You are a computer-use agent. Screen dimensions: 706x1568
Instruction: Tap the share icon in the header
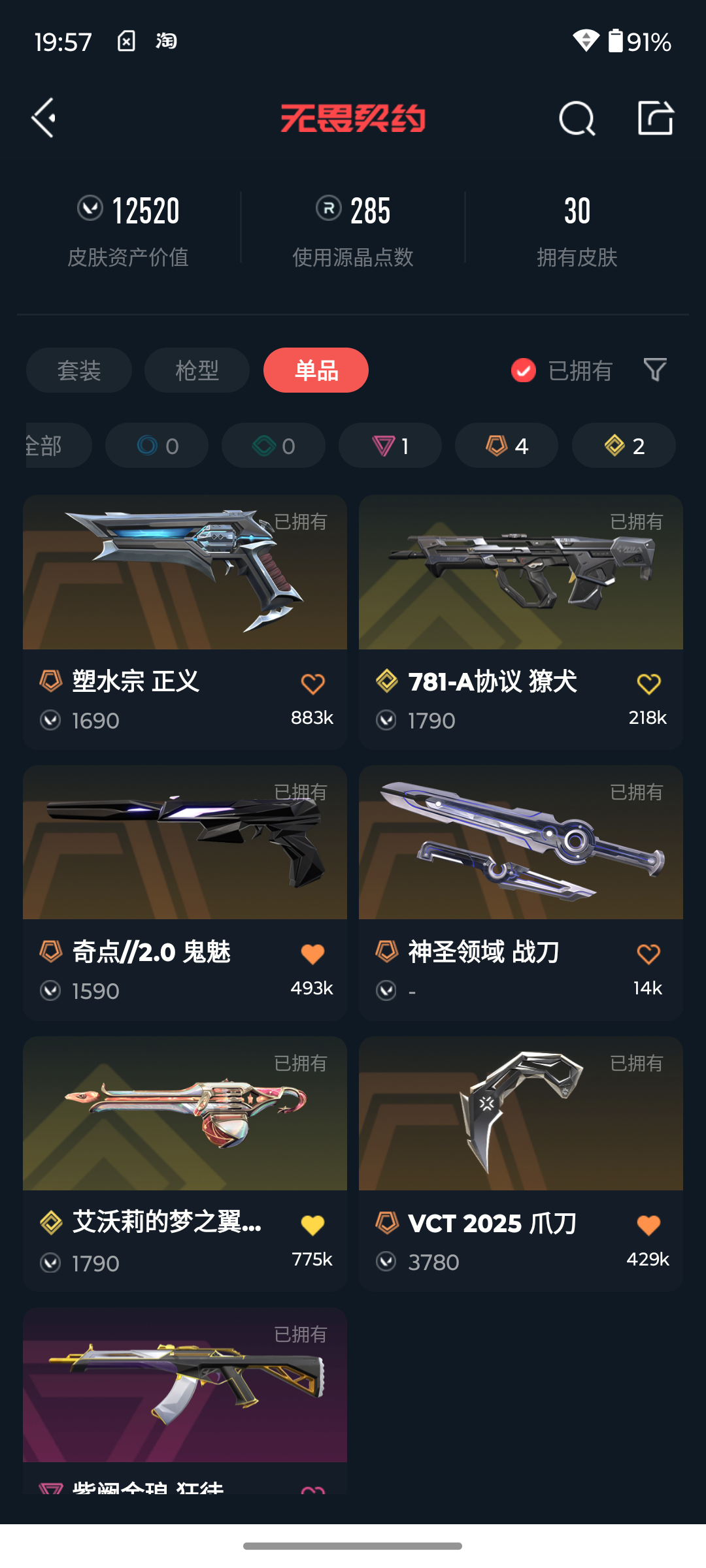pyautogui.click(x=656, y=118)
